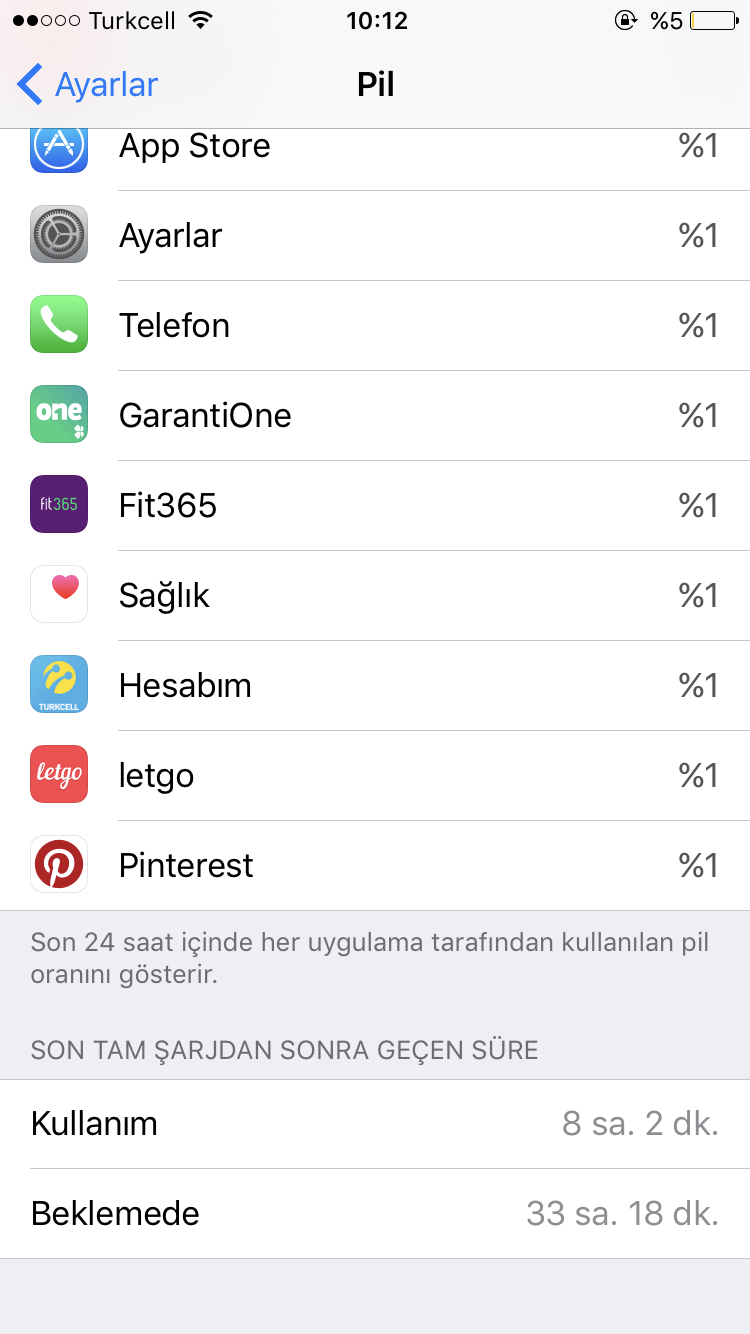Screen dimensions: 750x1334
Task: Go back to Ayarlar
Action: 88,85
